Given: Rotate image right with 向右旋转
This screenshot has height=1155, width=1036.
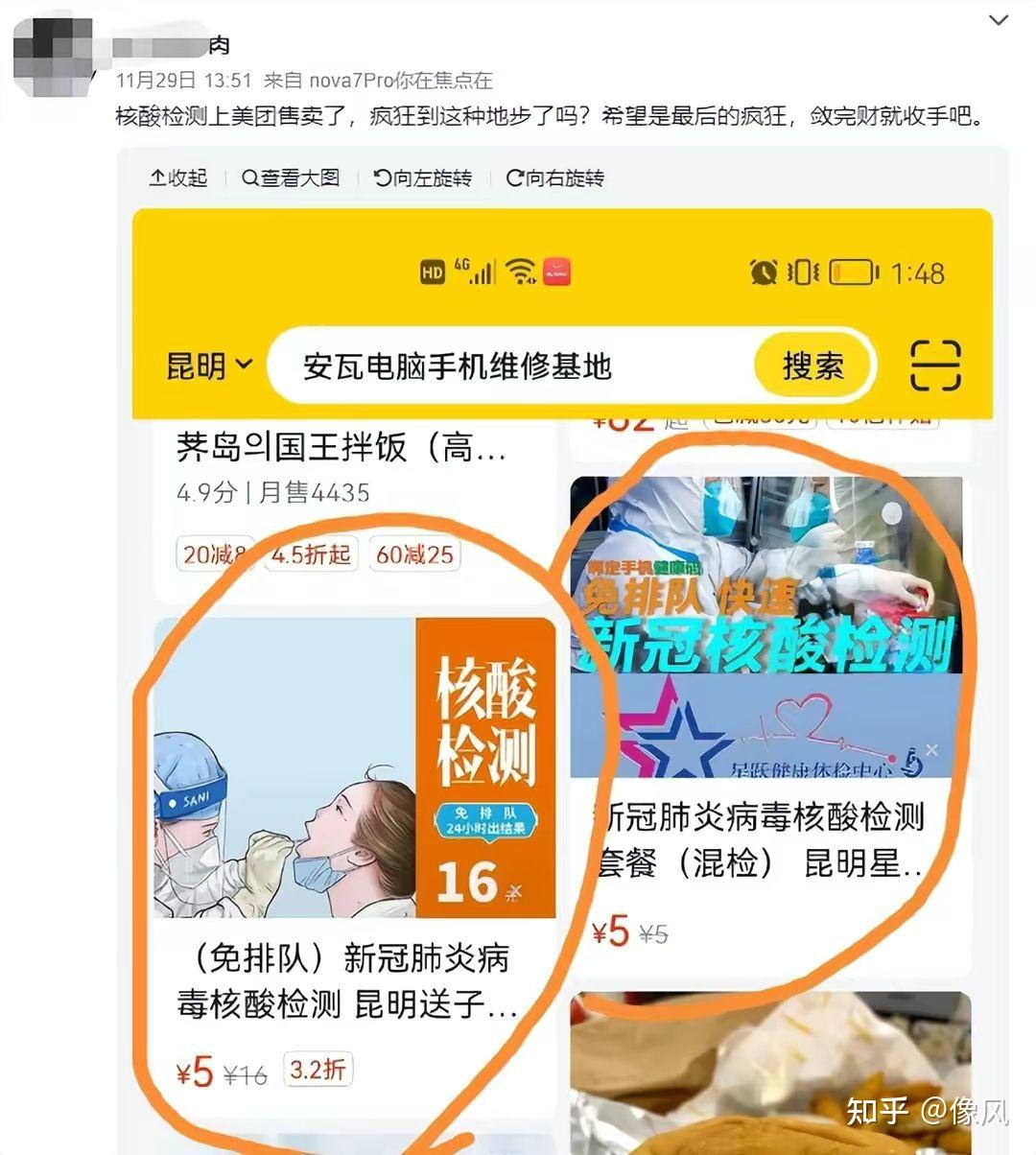Looking at the screenshot, I should (x=555, y=177).
